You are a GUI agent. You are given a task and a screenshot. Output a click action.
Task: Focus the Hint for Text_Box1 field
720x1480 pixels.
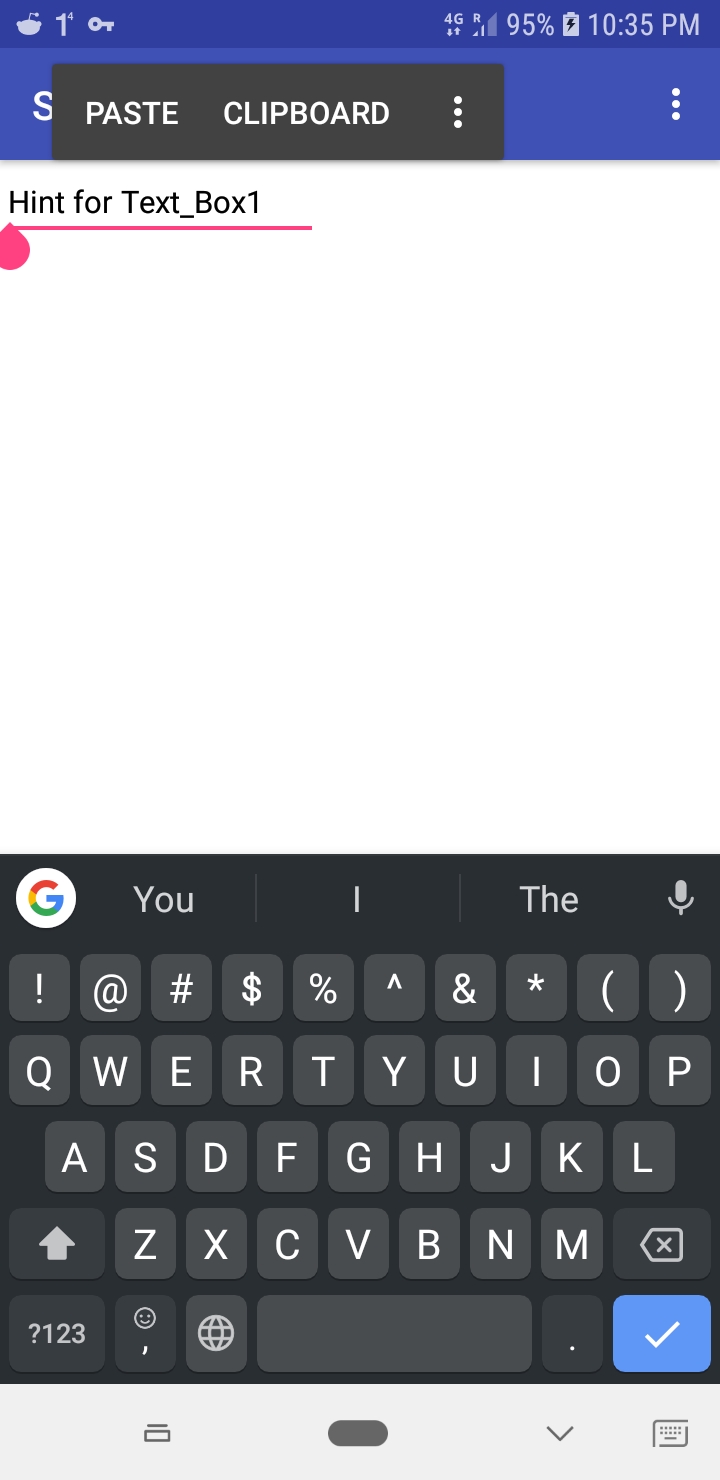160,204
